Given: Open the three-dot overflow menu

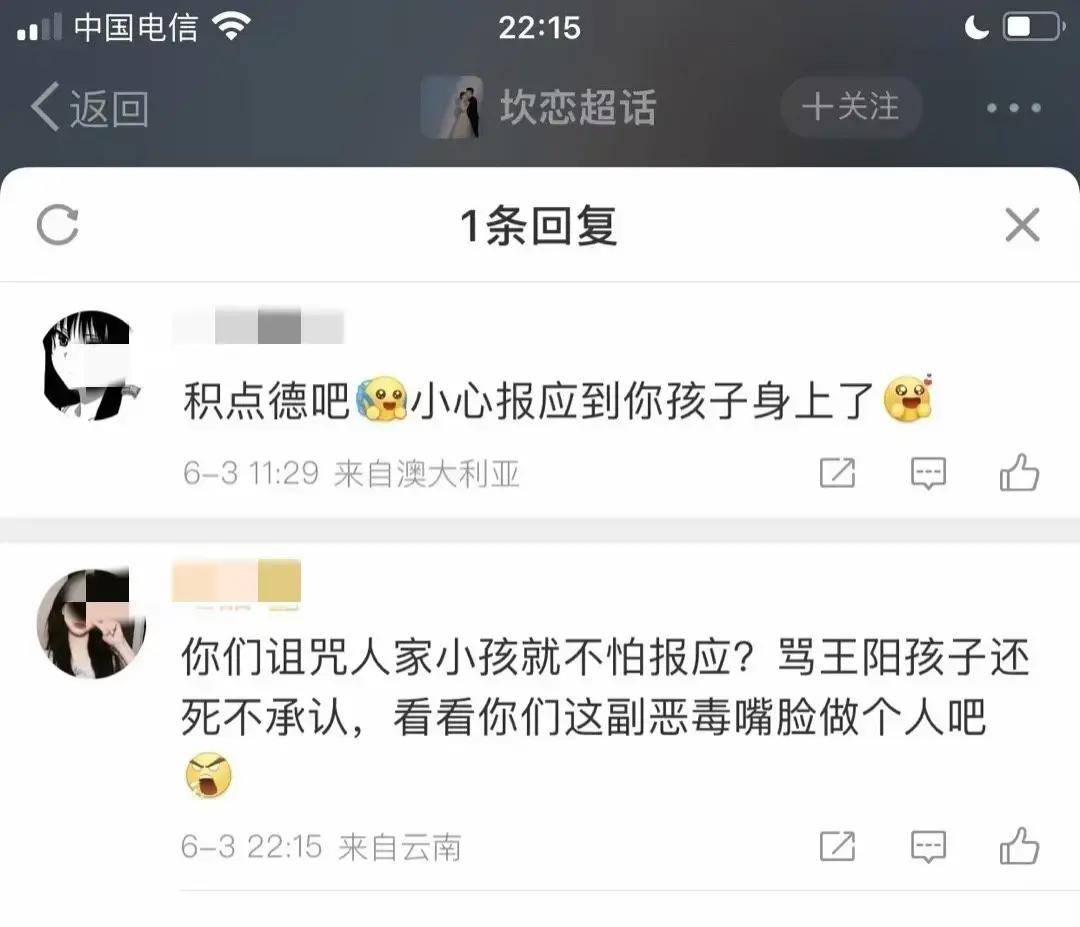Looking at the screenshot, I should pyautogui.click(x=1014, y=108).
